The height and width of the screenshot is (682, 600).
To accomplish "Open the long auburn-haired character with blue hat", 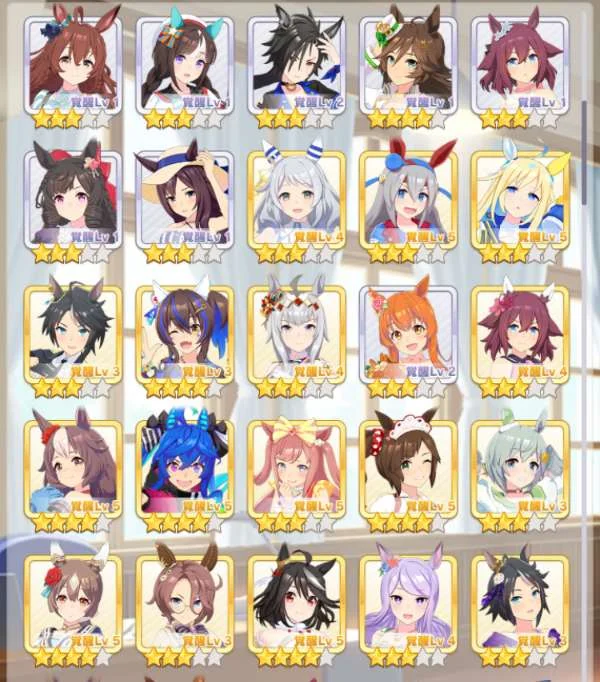I will [x=73, y=66].
